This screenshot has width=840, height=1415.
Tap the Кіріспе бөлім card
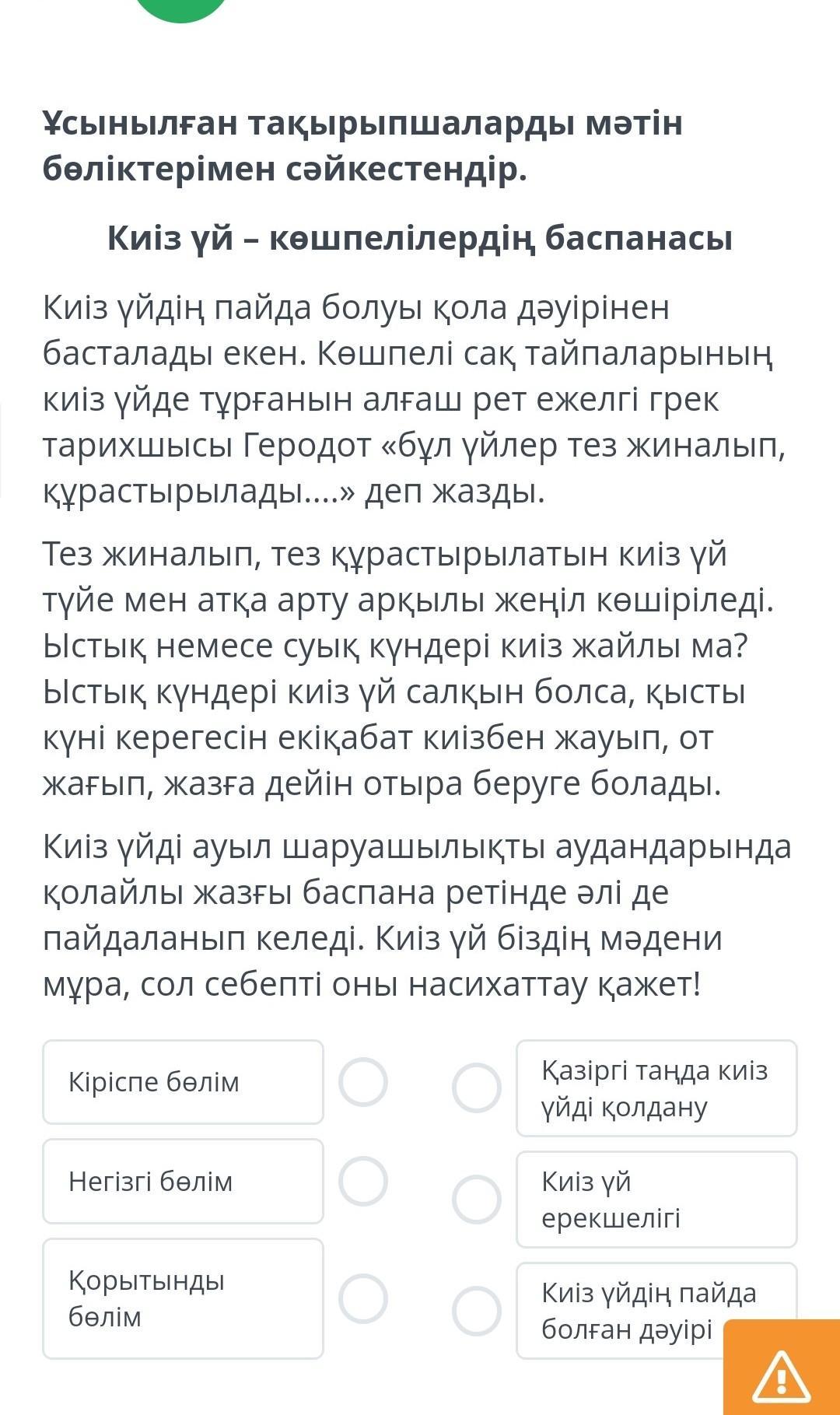pos(183,1081)
